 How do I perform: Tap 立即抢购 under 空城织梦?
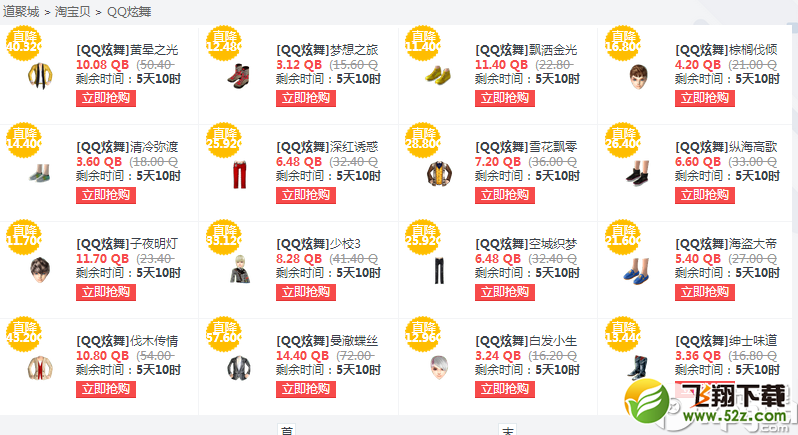tap(505, 292)
